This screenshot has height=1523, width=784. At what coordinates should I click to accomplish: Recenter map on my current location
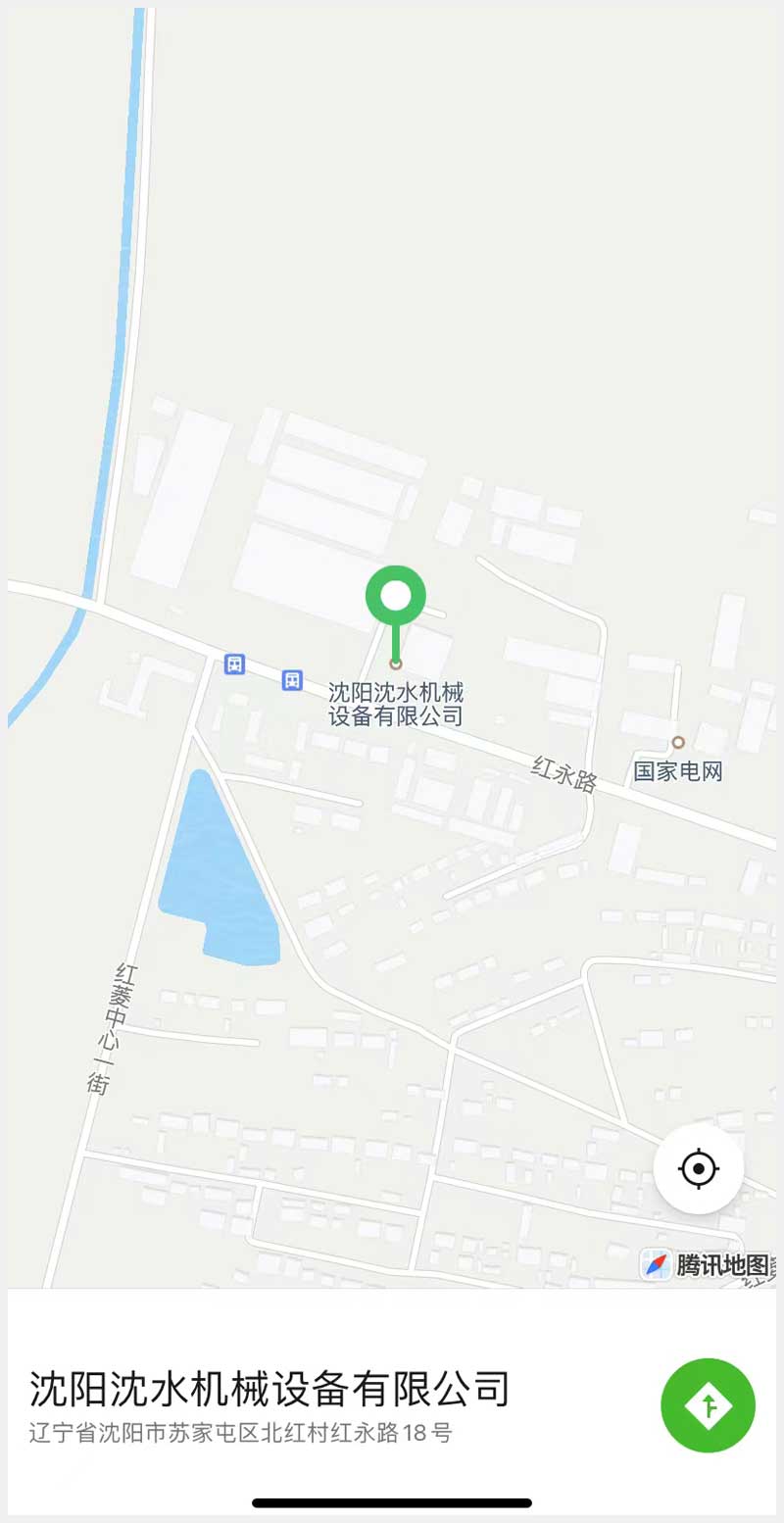699,1168
